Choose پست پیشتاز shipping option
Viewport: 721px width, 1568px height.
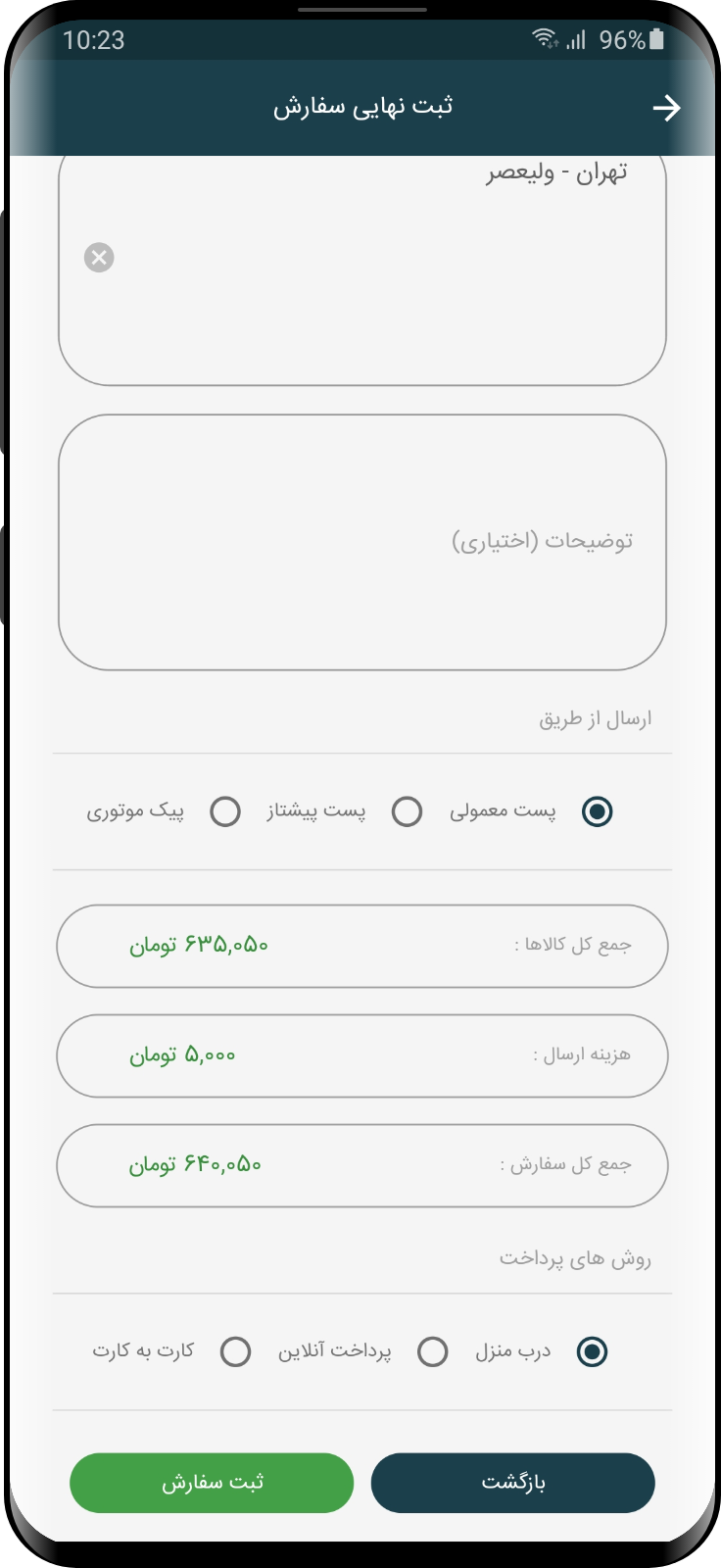click(407, 811)
